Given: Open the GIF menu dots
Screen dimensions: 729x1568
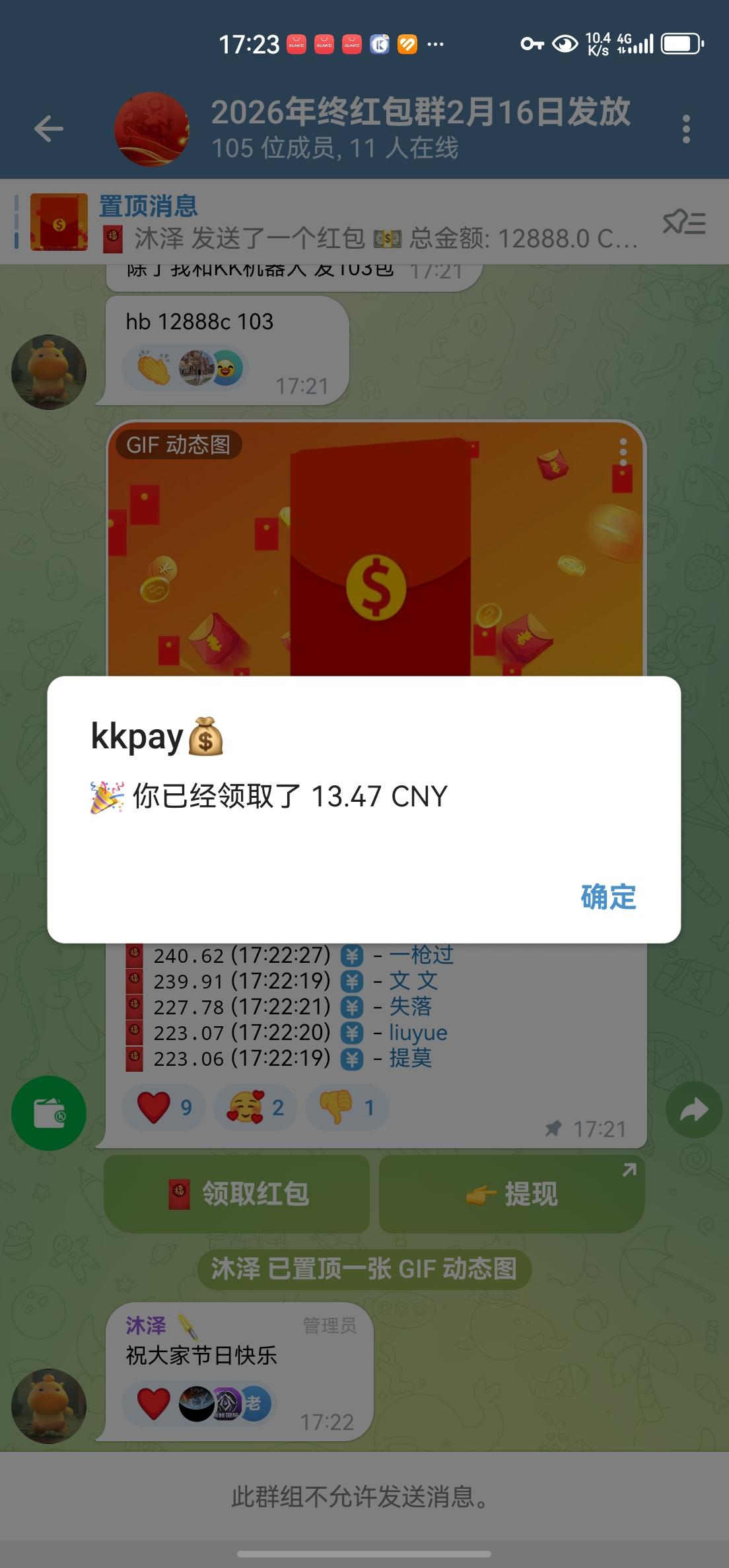Looking at the screenshot, I should coord(623,452).
